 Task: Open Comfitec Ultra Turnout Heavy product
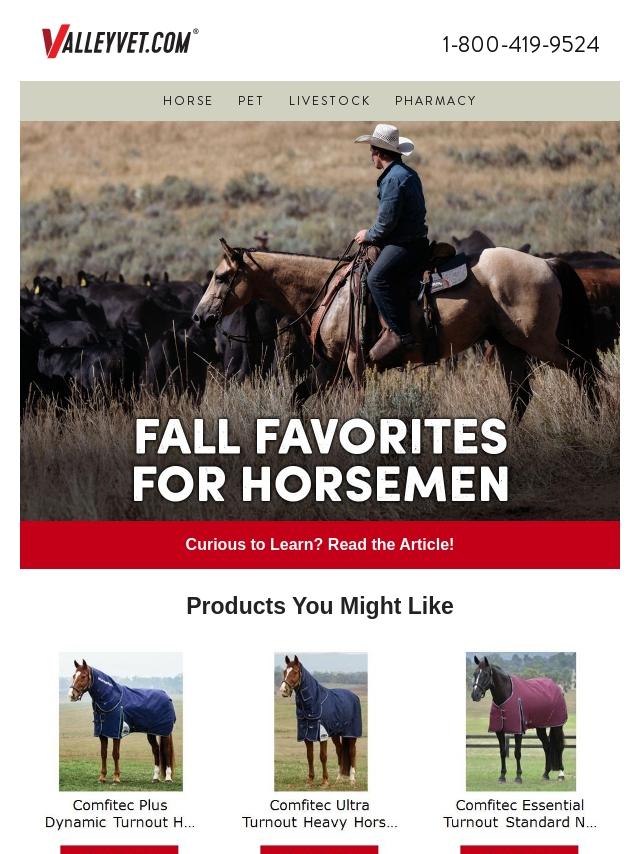(320, 721)
